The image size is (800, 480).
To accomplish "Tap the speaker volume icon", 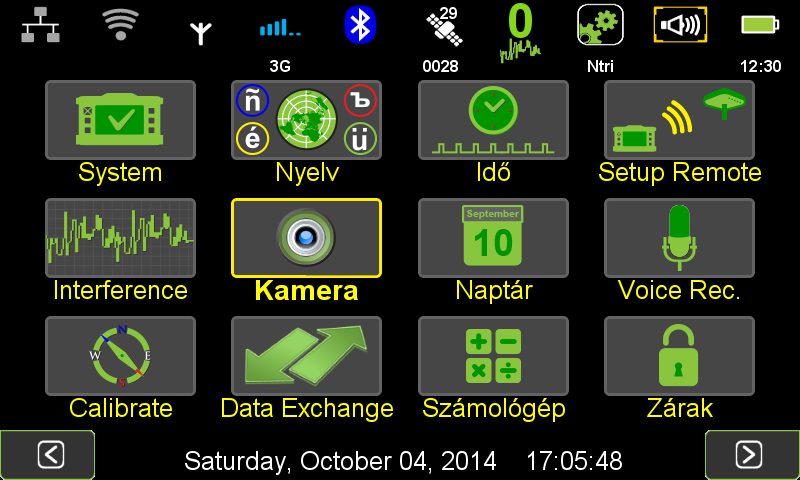I will [680, 25].
